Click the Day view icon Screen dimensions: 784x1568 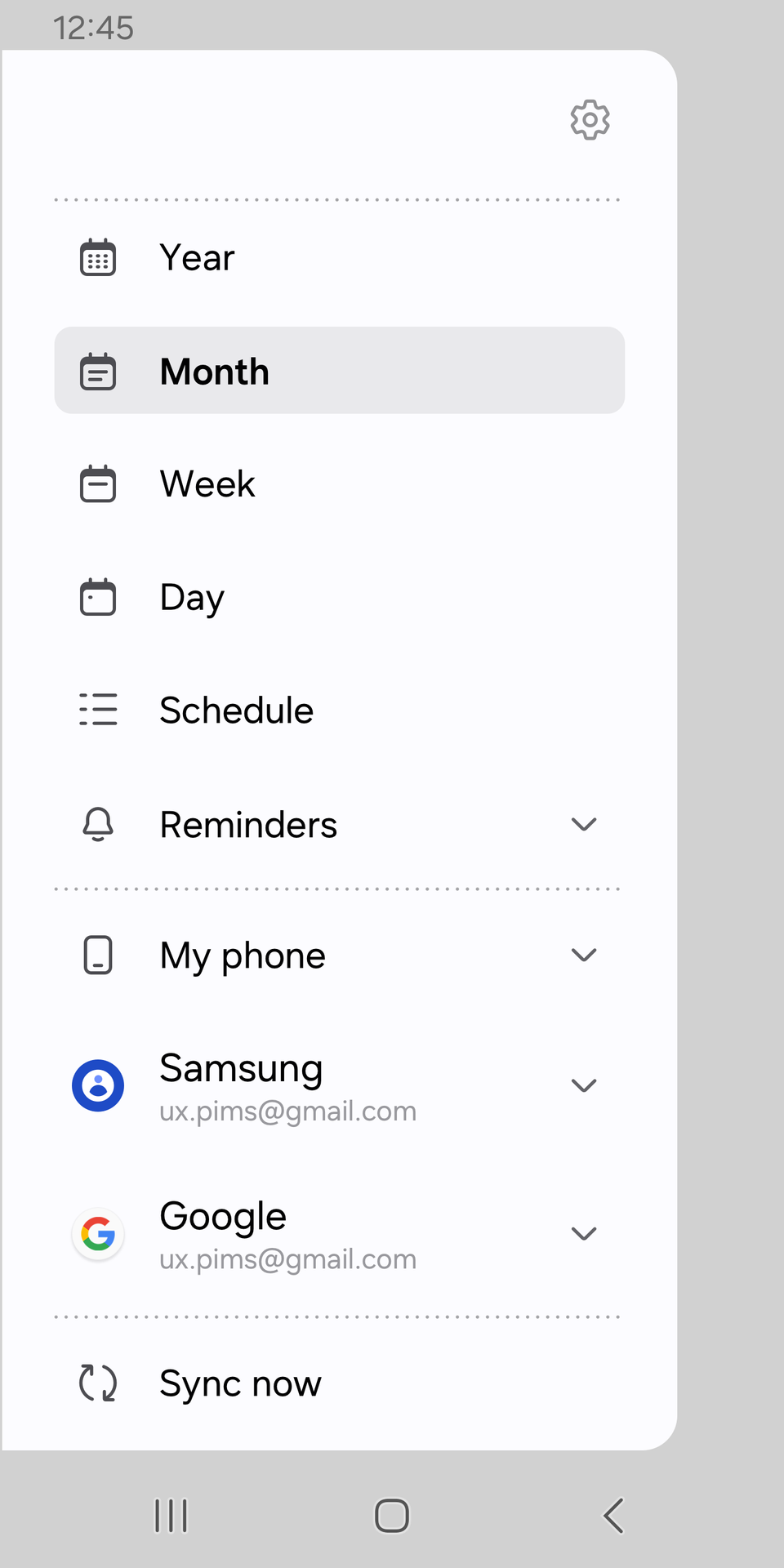click(x=97, y=596)
